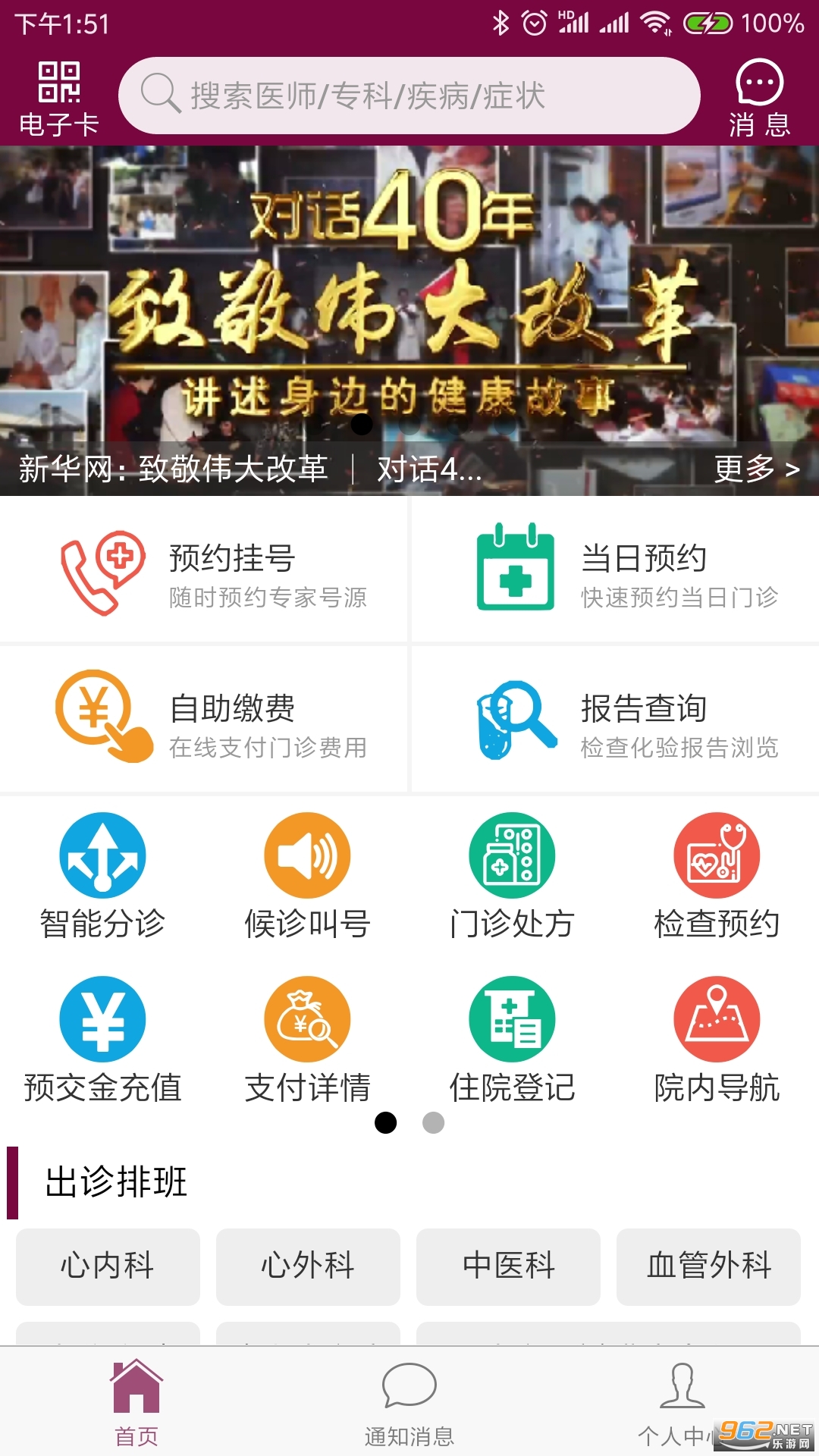Select the 心内科 department chip

pos(108,1266)
